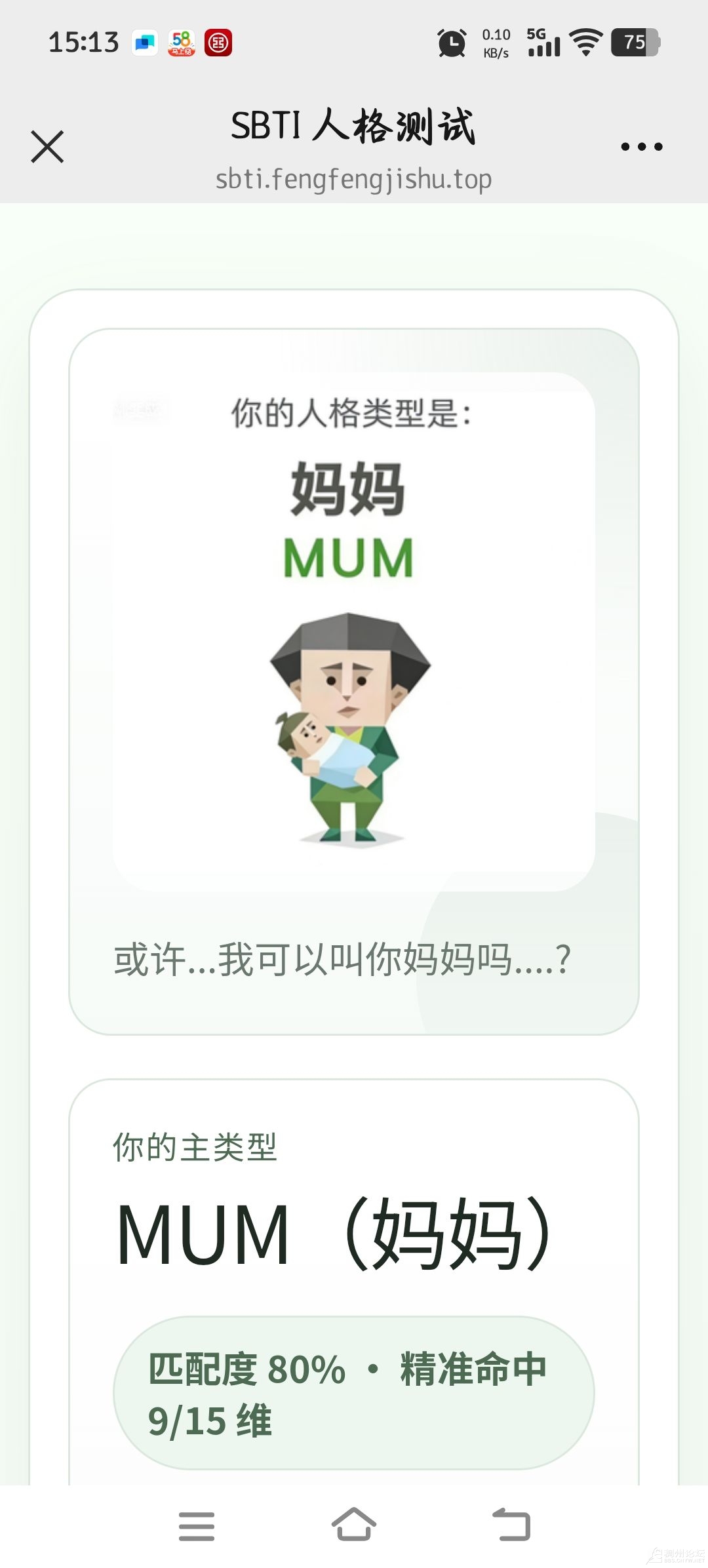Open recent apps from navigation bar
The height and width of the screenshot is (1568, 708).
click(x=197, y=1526)
